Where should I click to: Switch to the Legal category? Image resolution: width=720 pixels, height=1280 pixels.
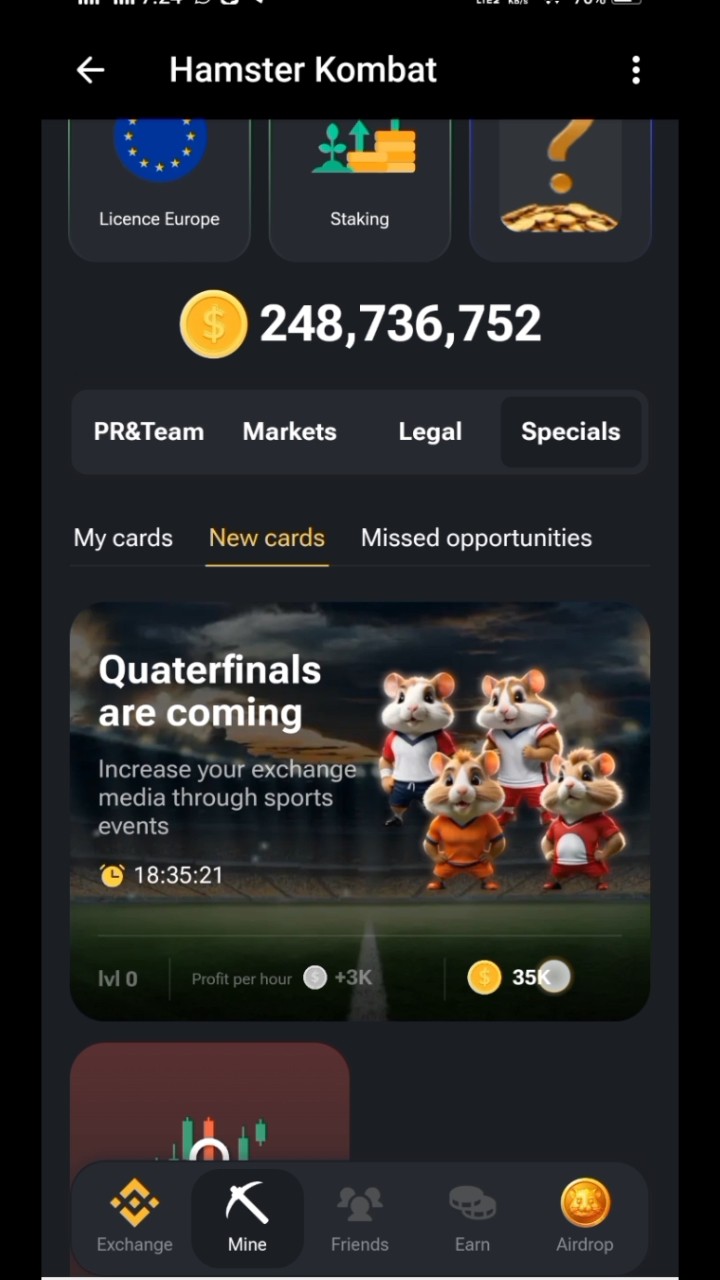(x=430, y=432)
